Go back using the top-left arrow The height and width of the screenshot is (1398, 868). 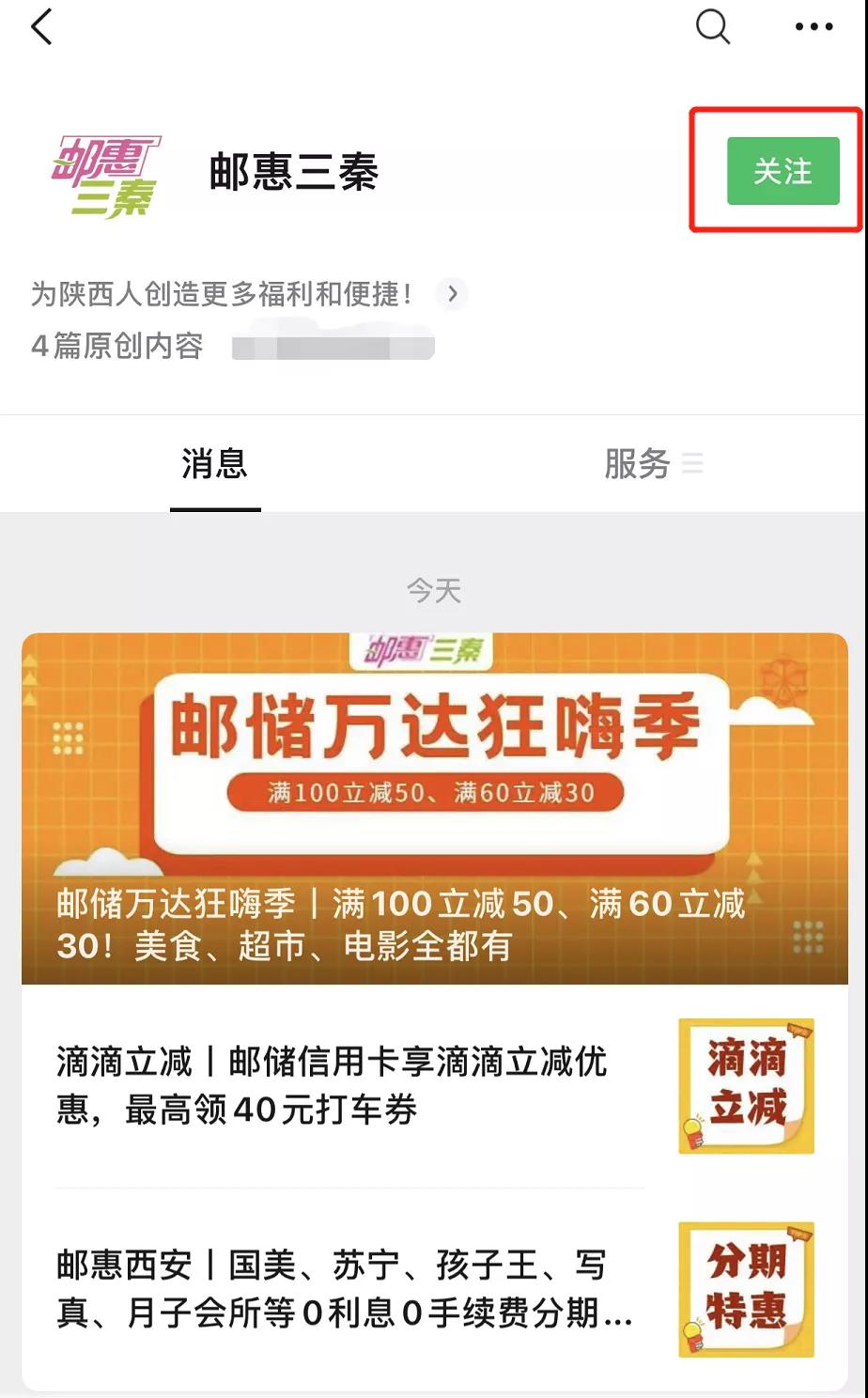tap(42, 27)
